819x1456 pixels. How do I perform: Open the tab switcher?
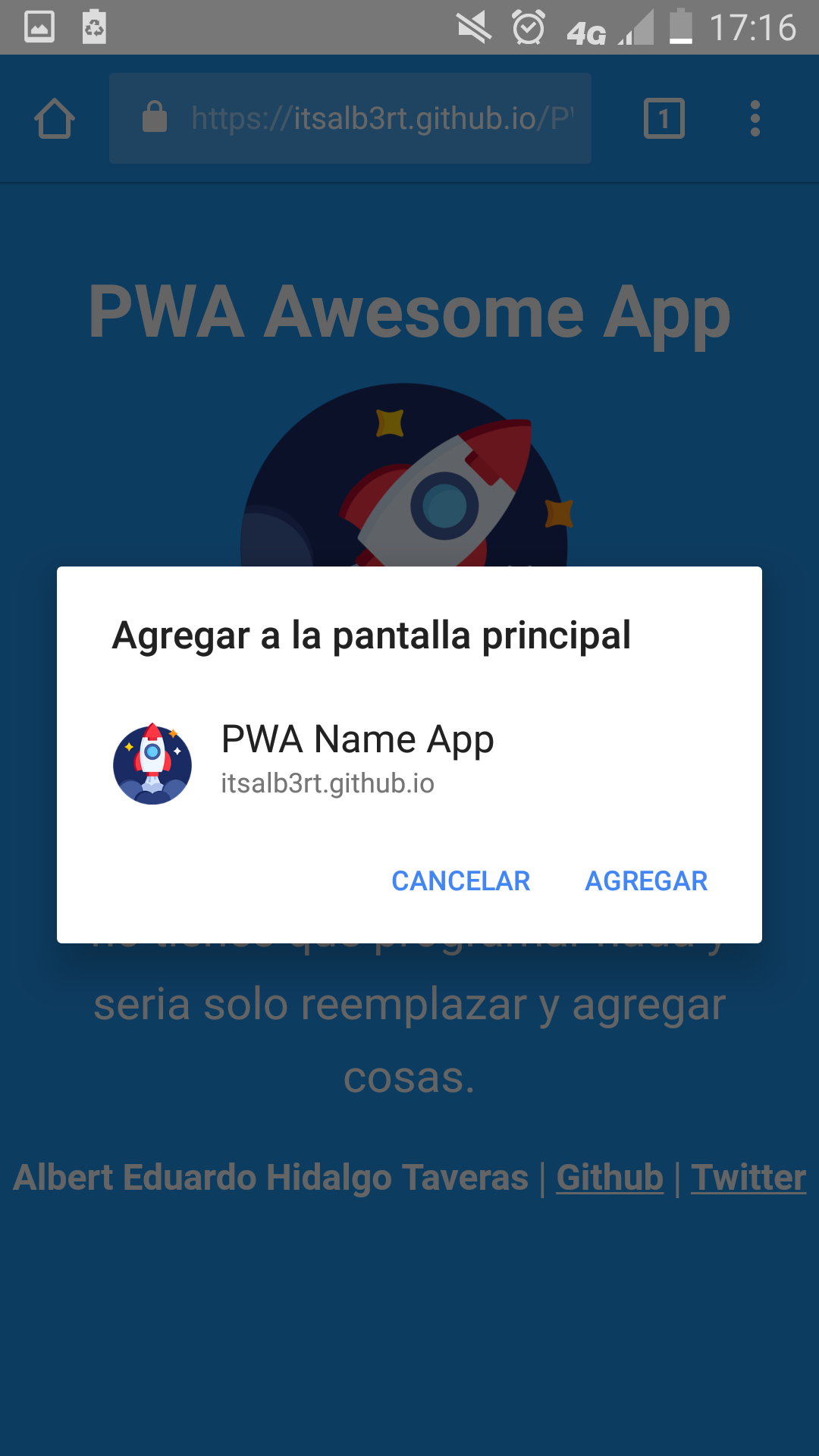[664, 118]
